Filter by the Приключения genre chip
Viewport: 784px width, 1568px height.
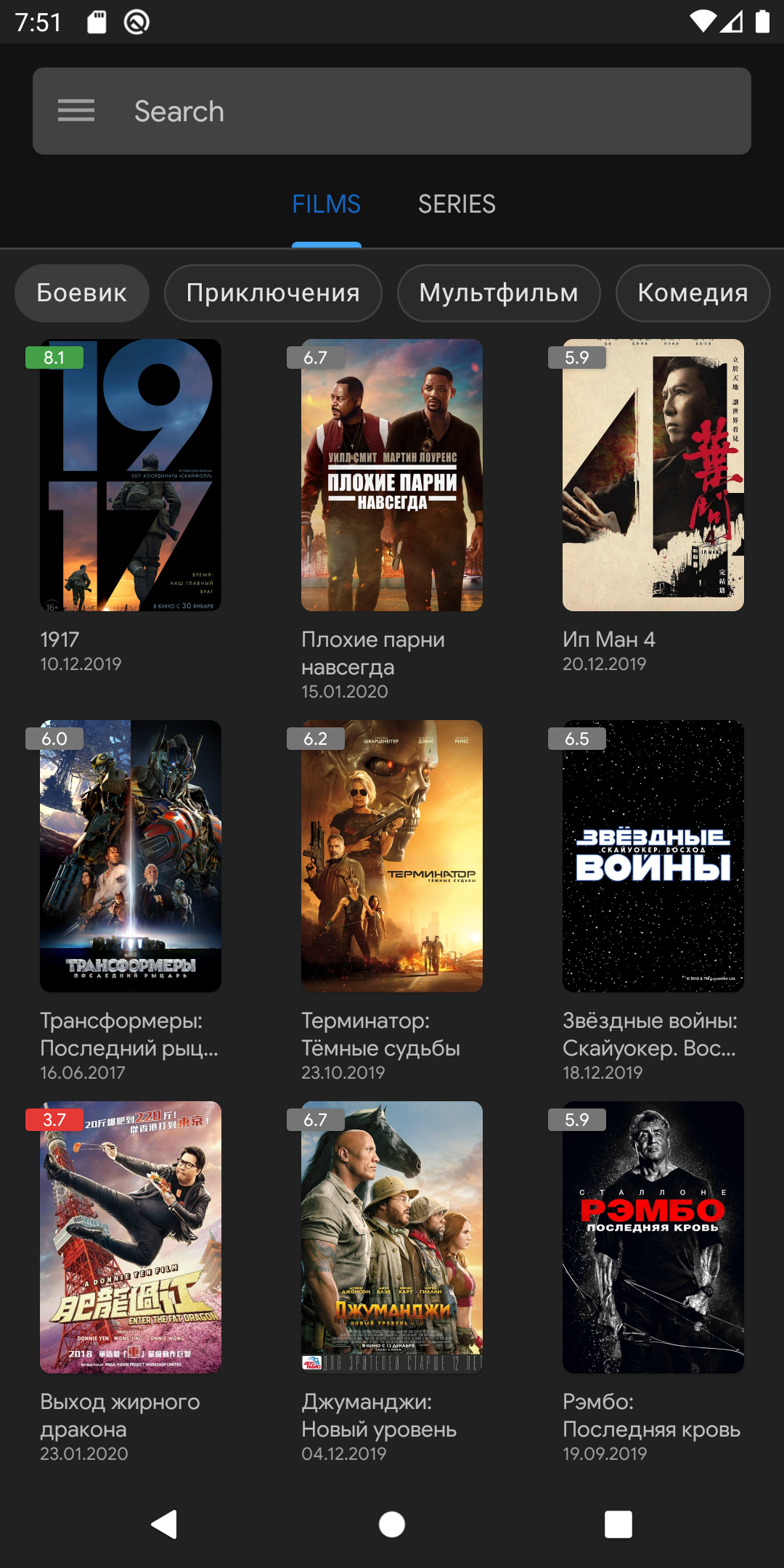pos(273,293)
